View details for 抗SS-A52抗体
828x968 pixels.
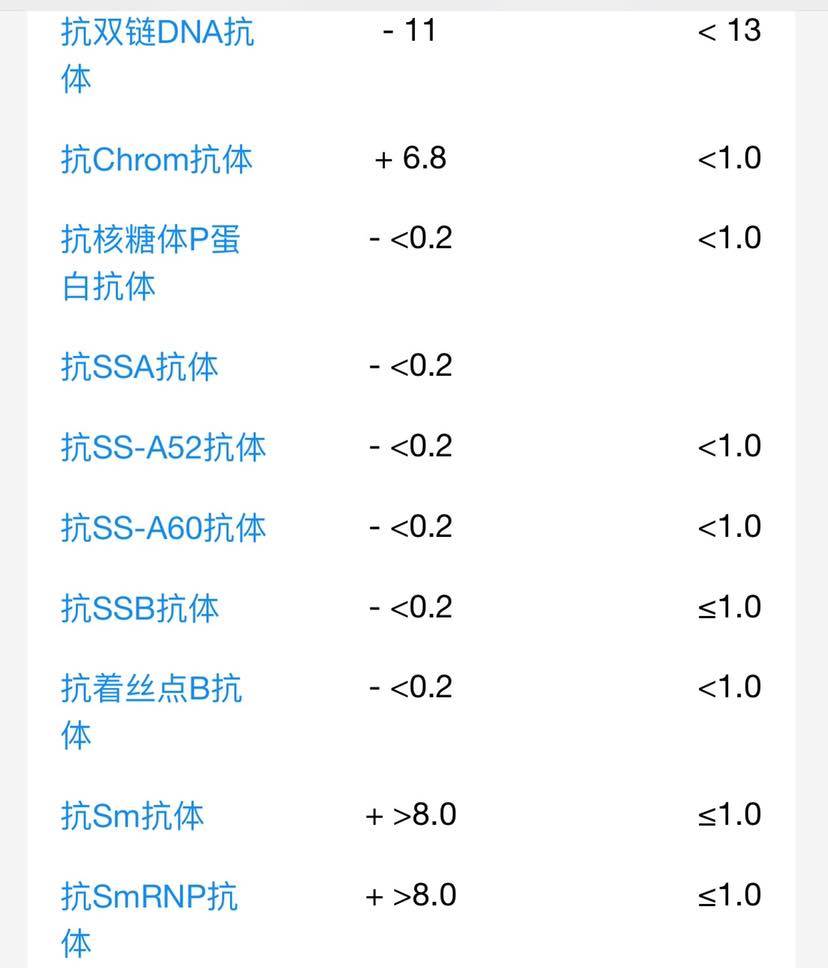click(163, 447)
